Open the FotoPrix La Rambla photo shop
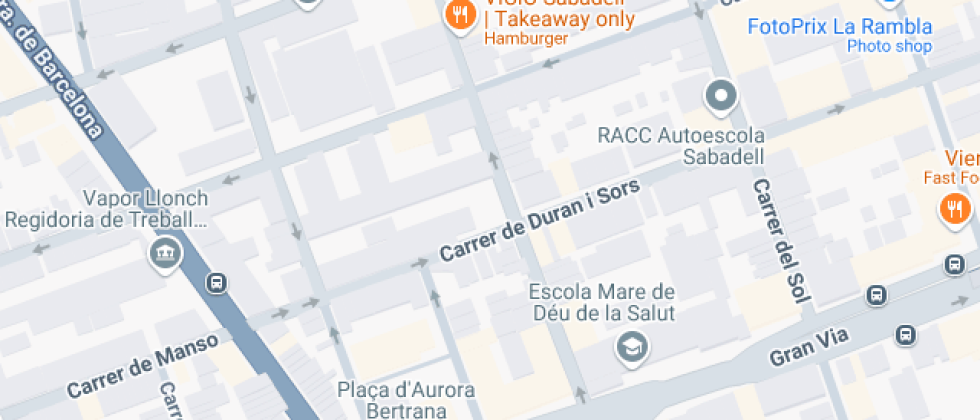 [x=838, y=26]
